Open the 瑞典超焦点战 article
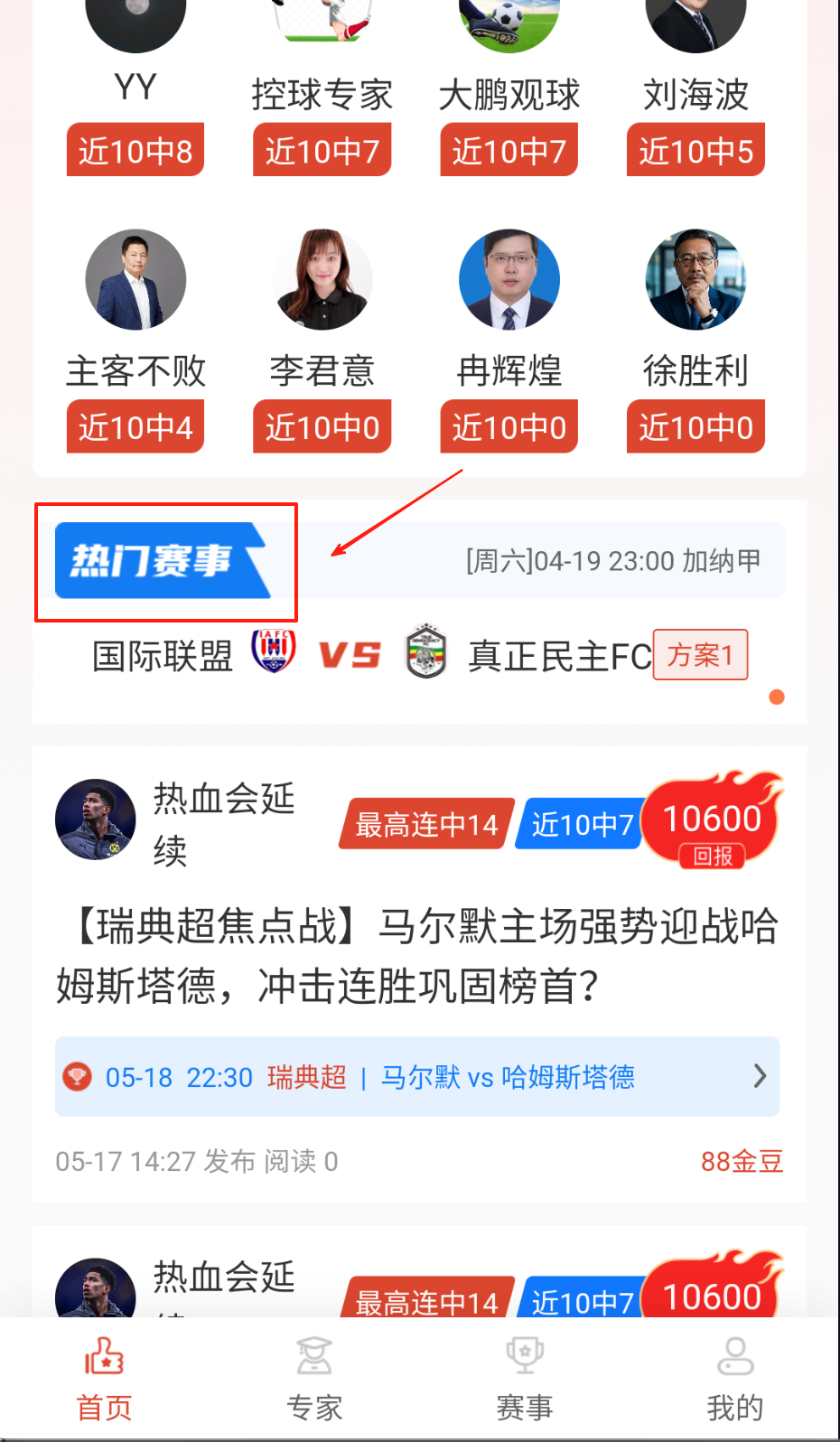This screenshot has height=1442, width=840. (x=417, y=955)
